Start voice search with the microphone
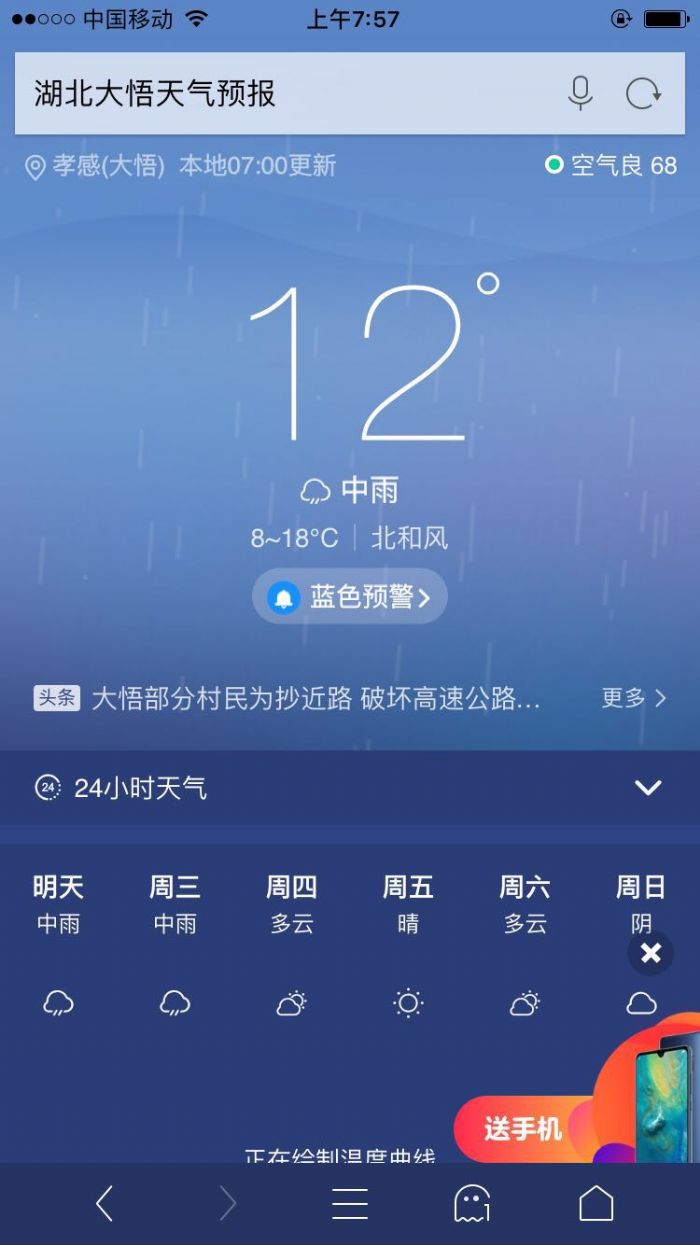Viewport: 700px width, 1245px height. click(x=580, y=94)
